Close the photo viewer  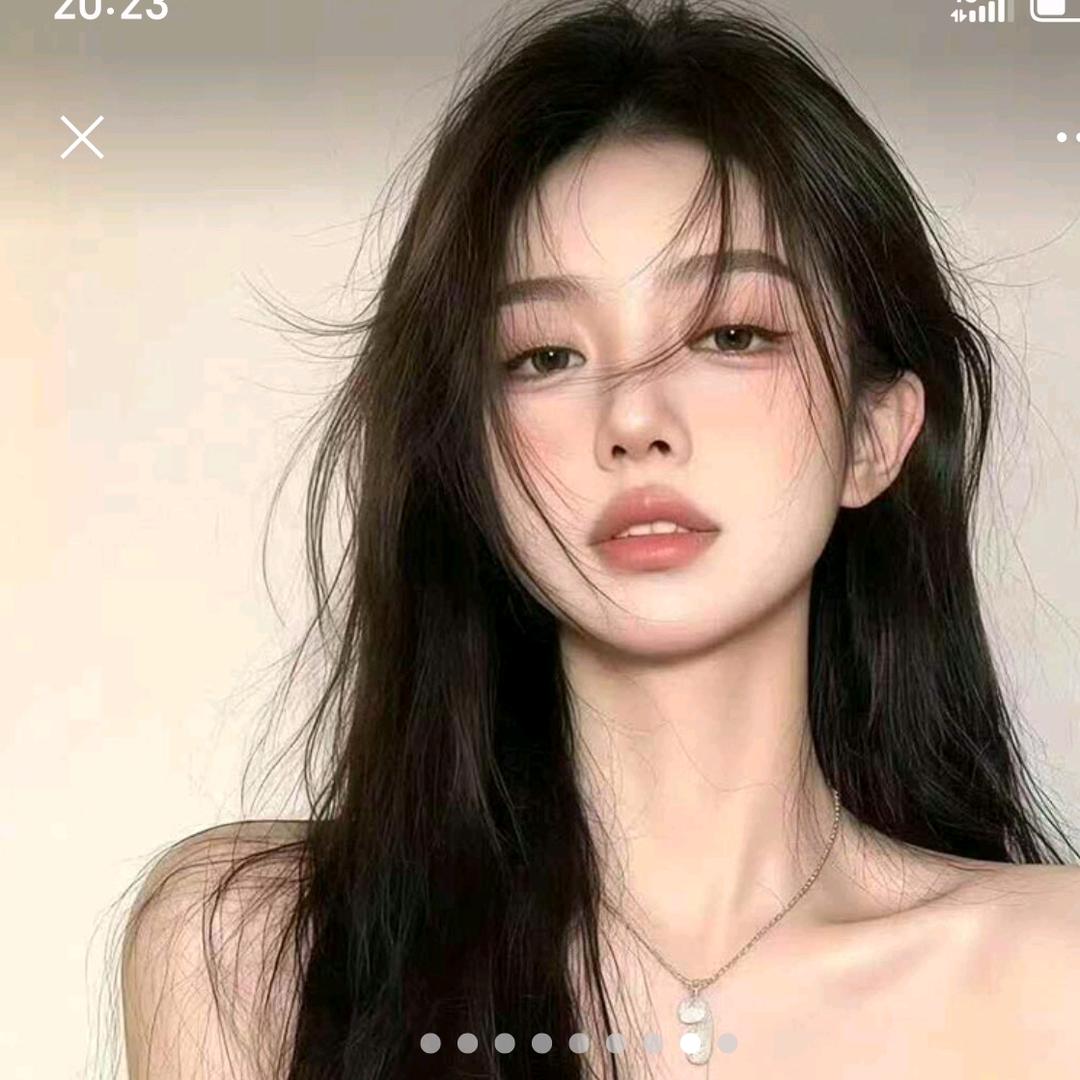[82, 137]
